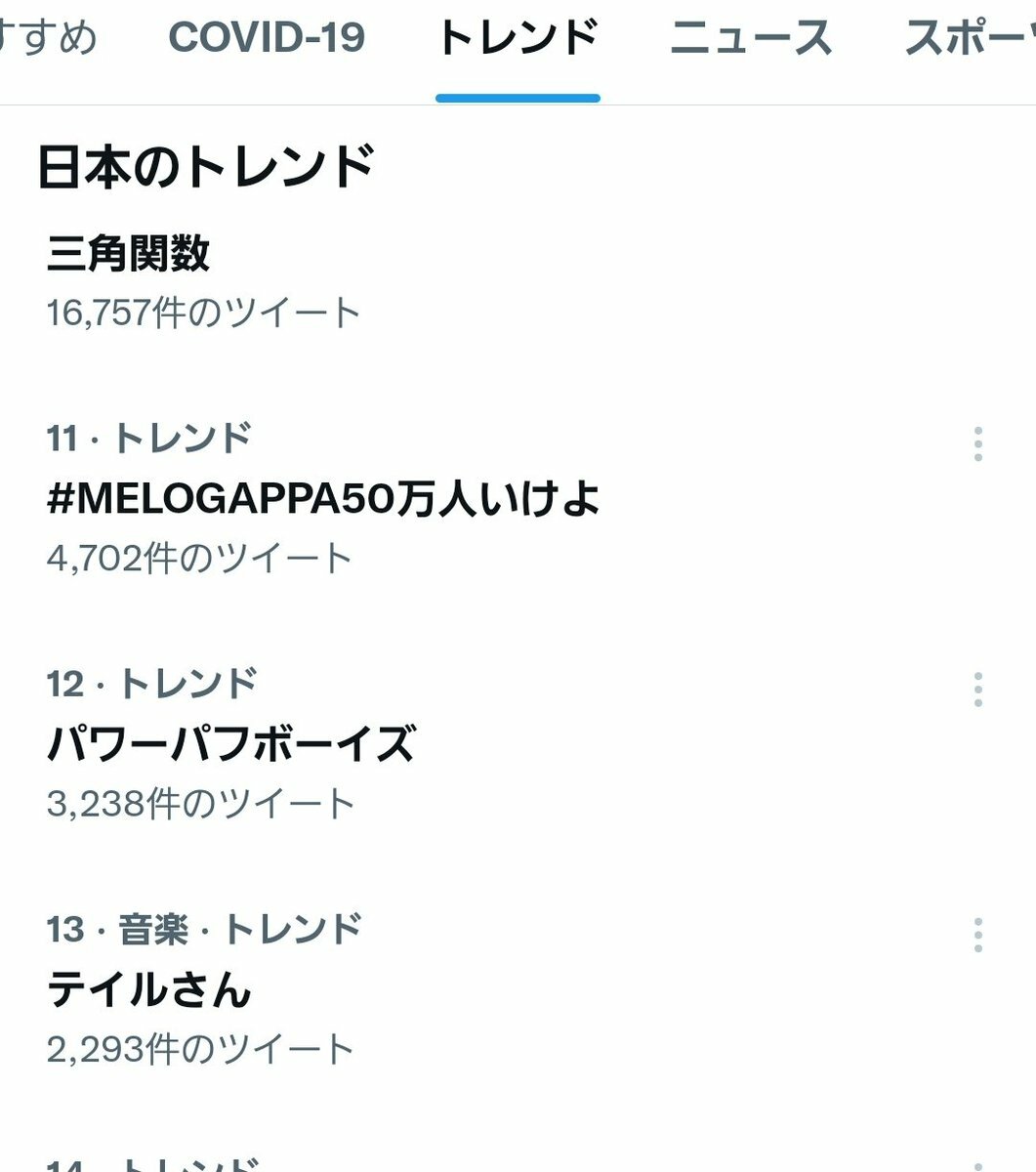Viewport: 1036px width, 1172px height.
Task: Open the #MELOGAPPA50万人いけよ trend
Action: pyautogui.click(x=322, y=499)
